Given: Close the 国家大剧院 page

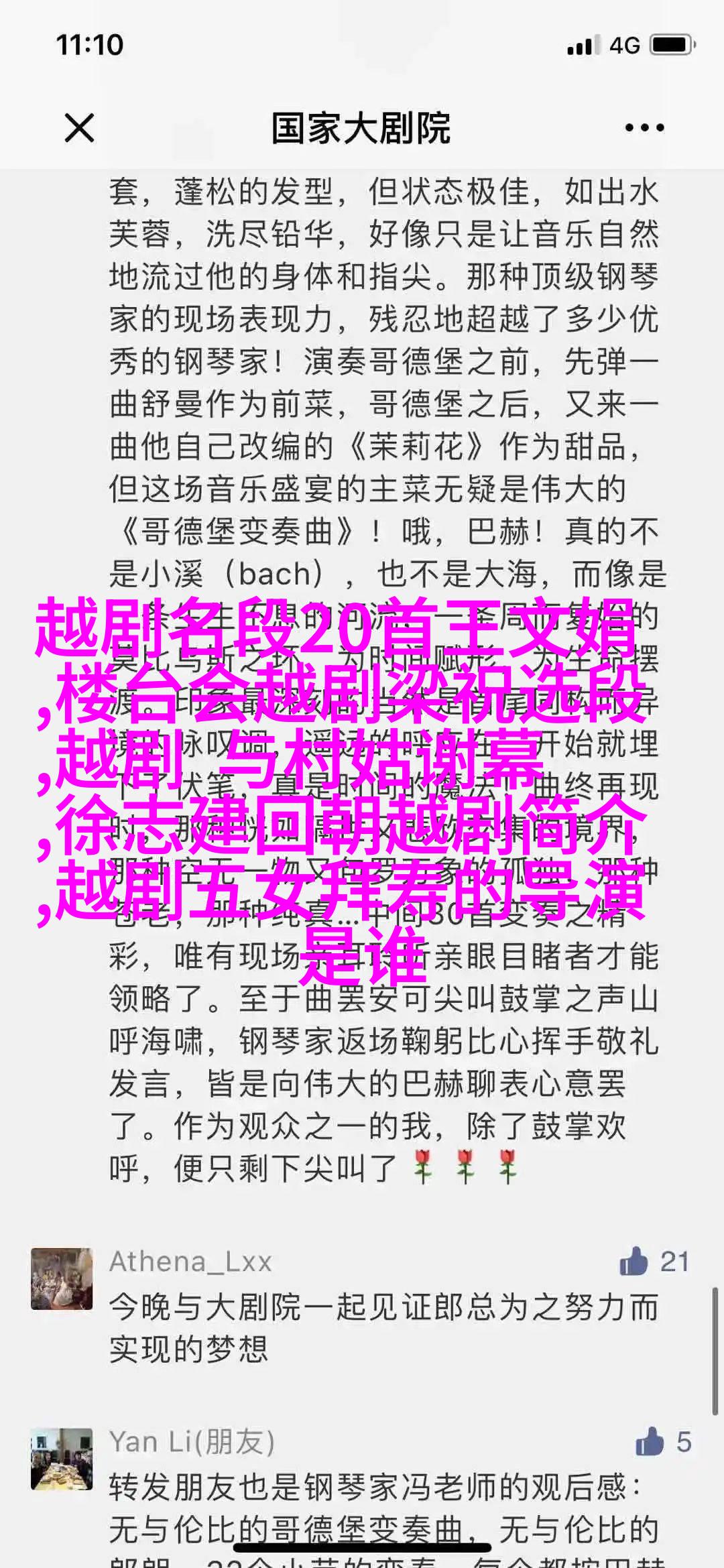Looking at the screenshot, I should (79, 127).
